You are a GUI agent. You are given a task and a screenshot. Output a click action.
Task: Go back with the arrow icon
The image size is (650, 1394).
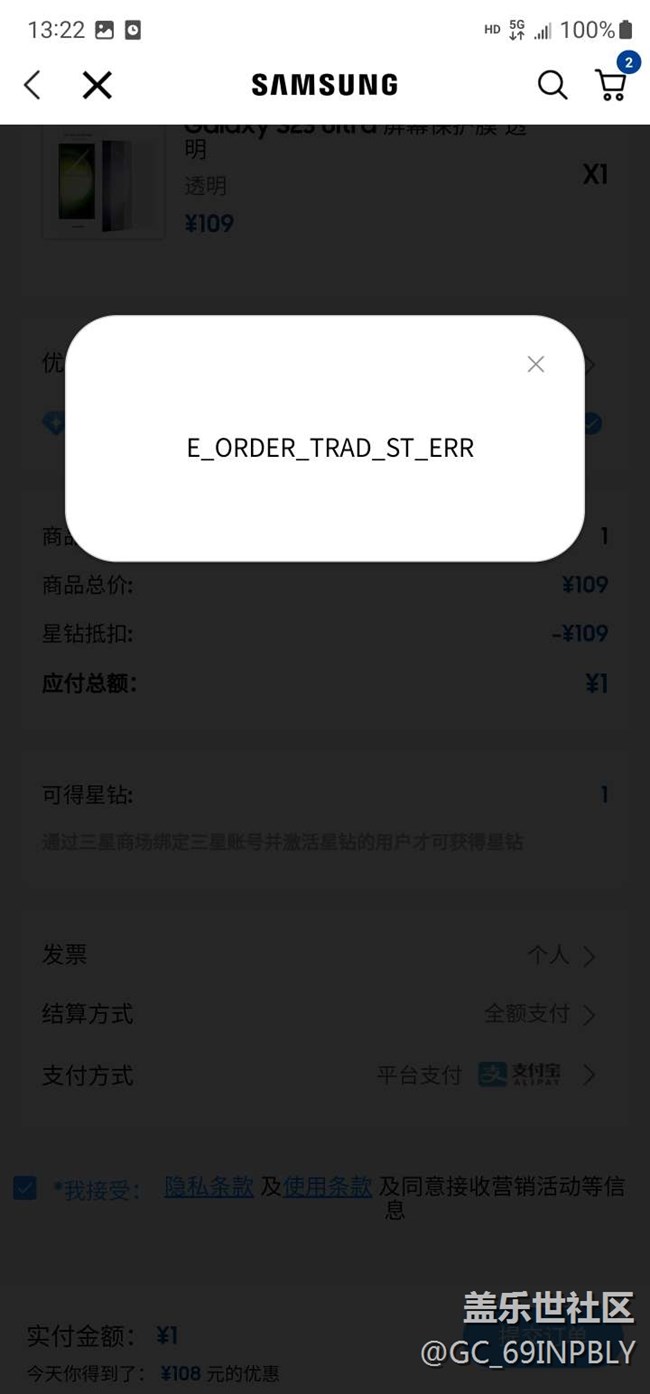(33, 85)
